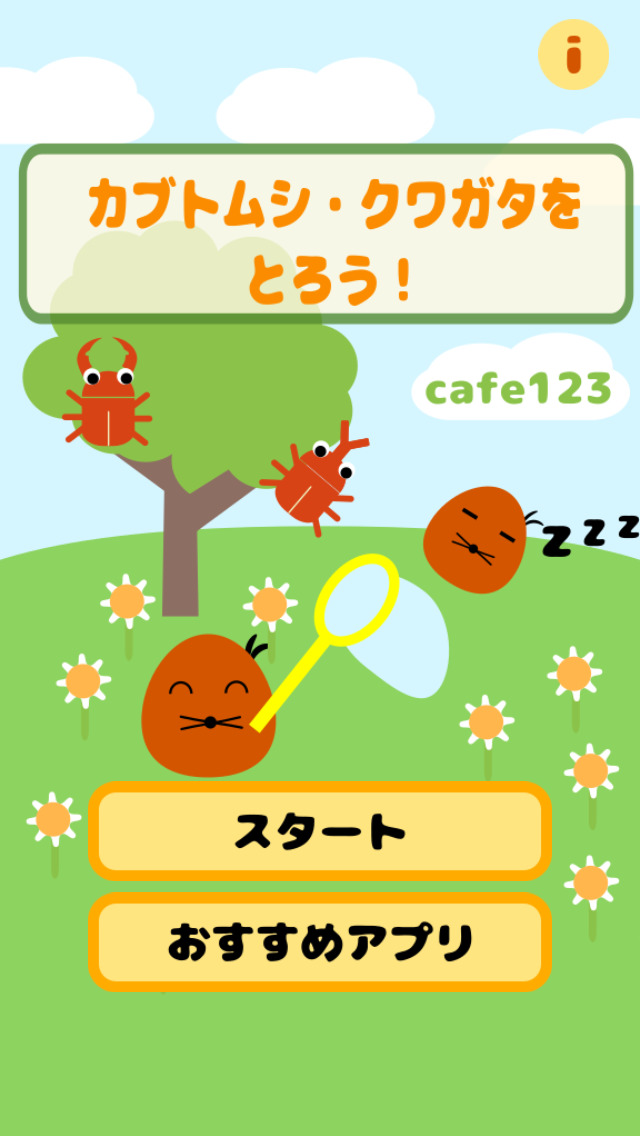
Task: Open the info icon
Action: tap(573, 54)
